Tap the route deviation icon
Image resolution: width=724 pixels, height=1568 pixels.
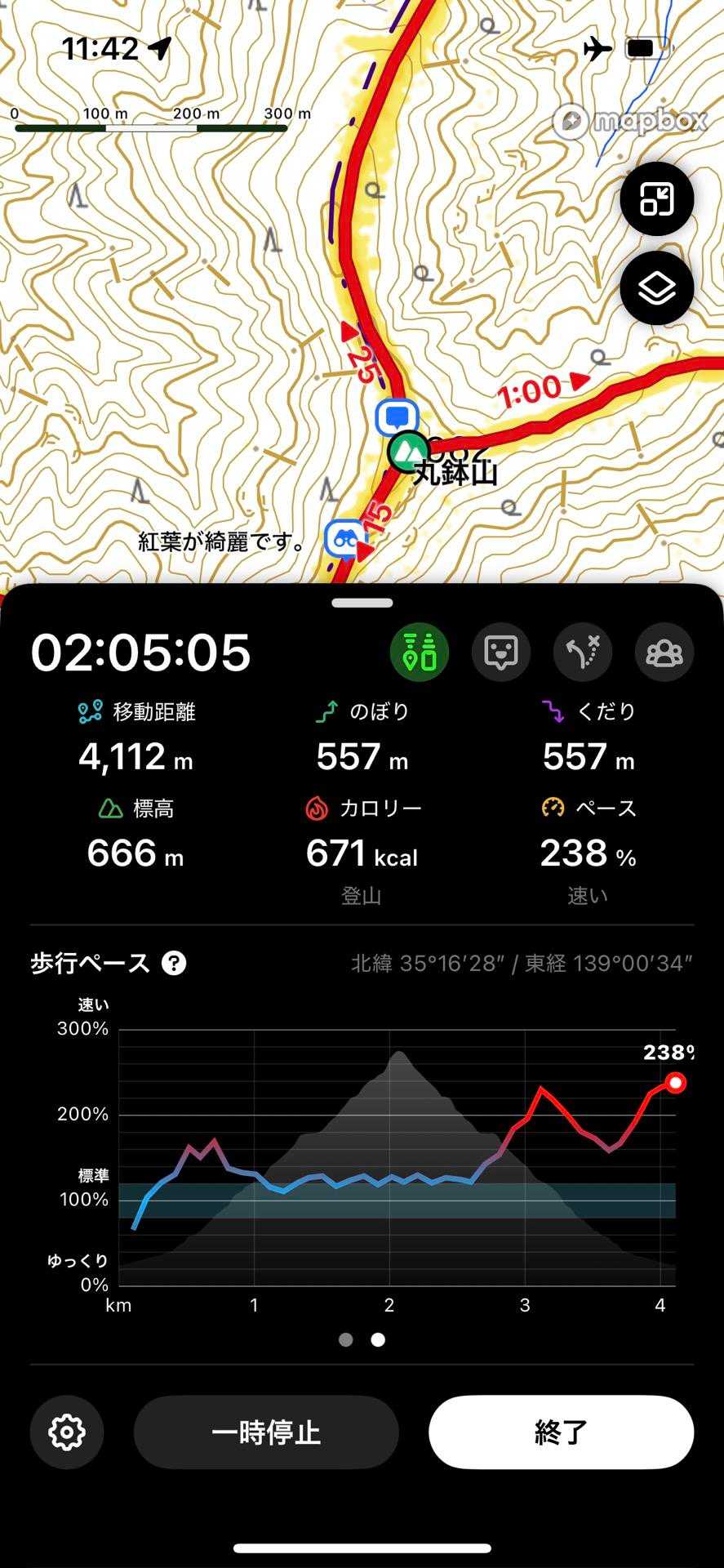(x=583, y=652)
